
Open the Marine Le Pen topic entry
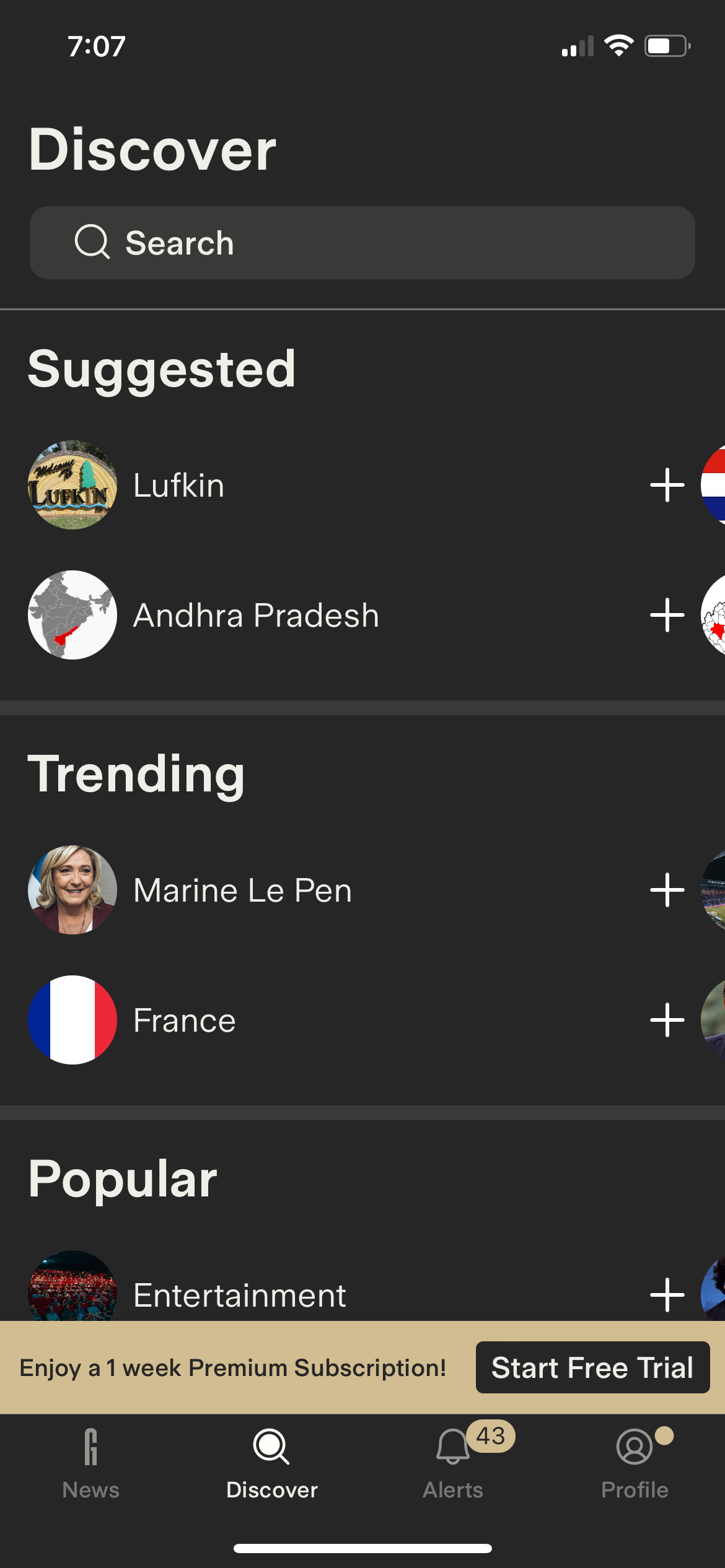(x=241, y=890)
